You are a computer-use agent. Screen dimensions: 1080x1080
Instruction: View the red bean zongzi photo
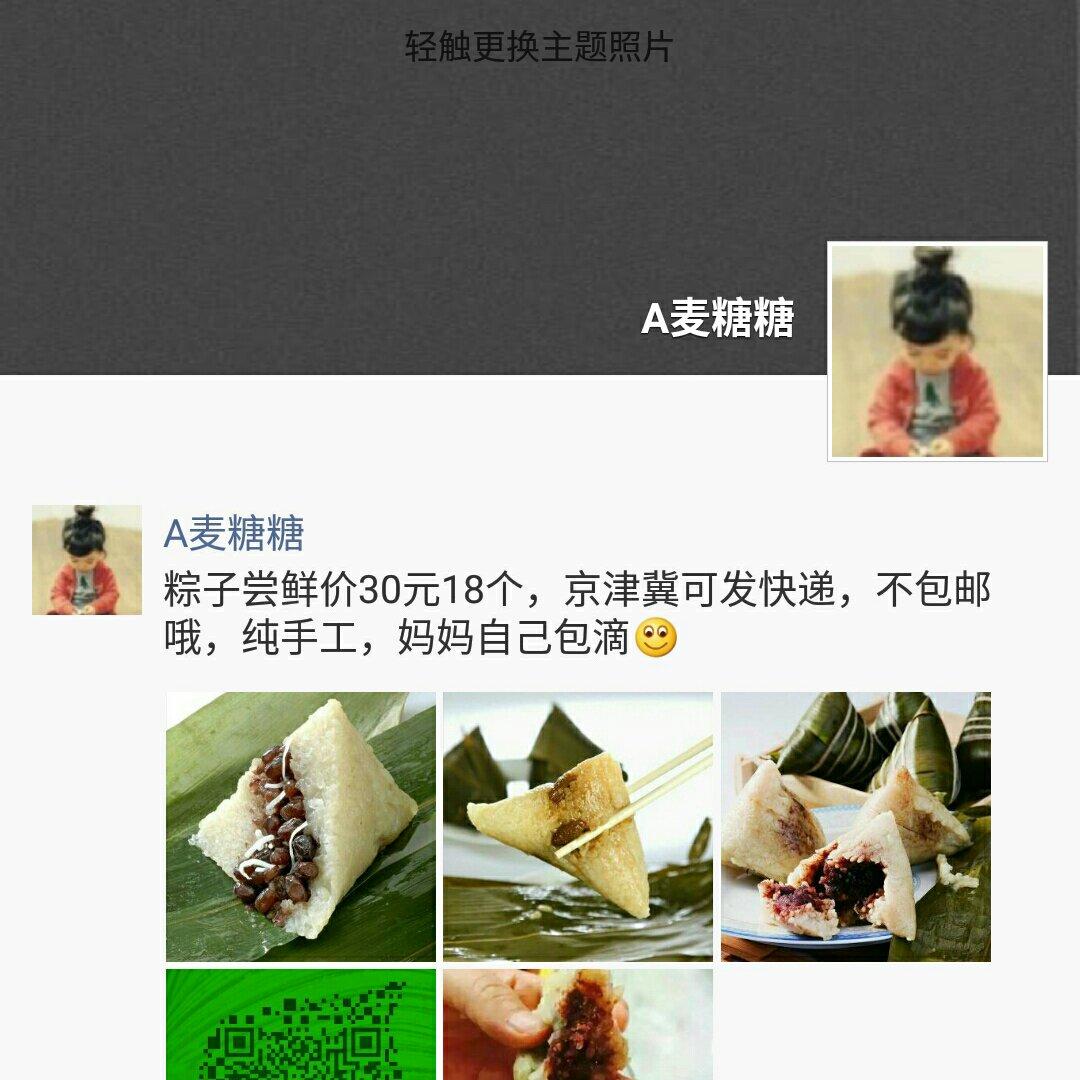(301, 826)
